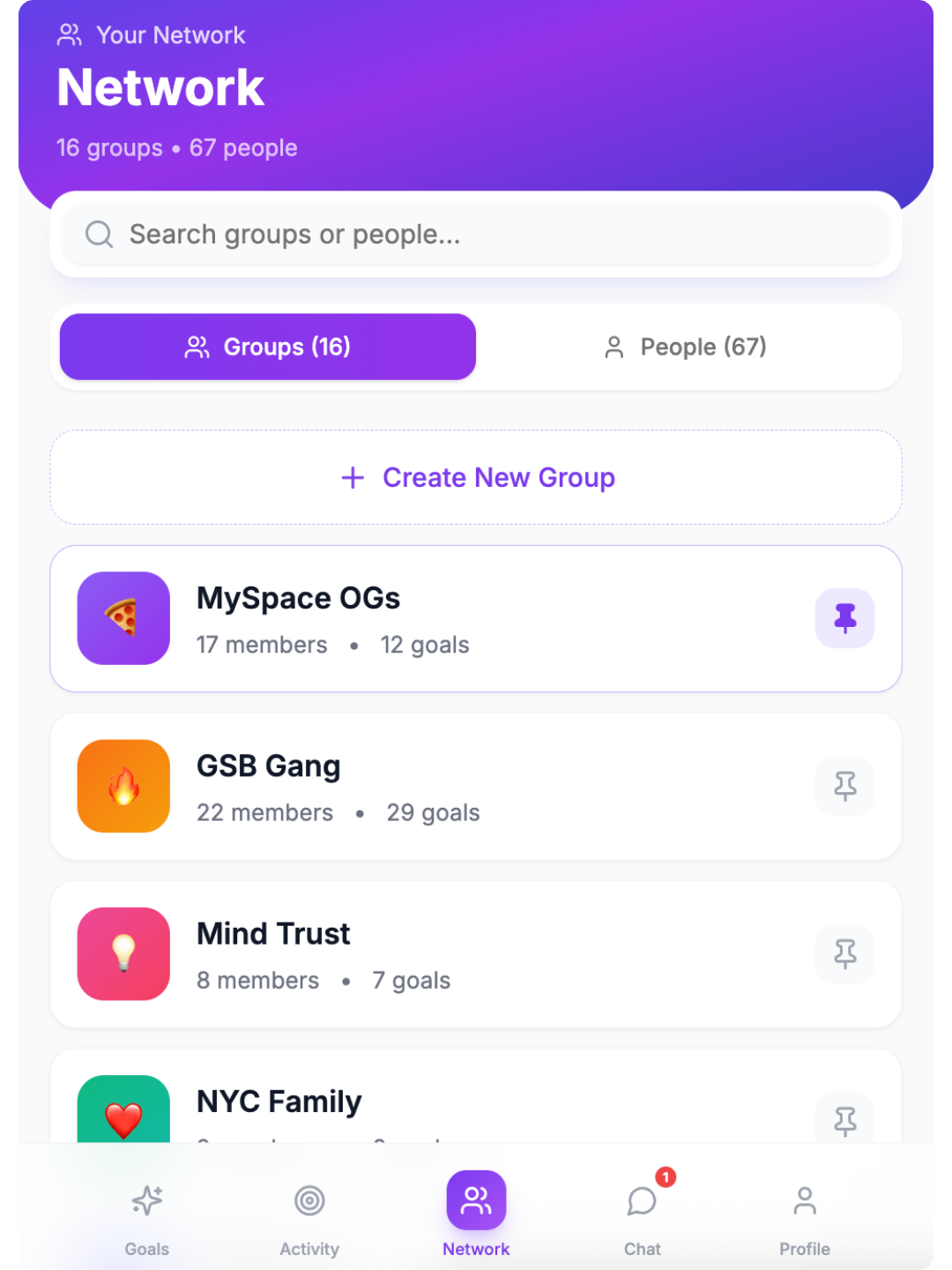This screenshot has height=1270, width=952.
Task: Select the Groups tab
Action: click(267, 347)
